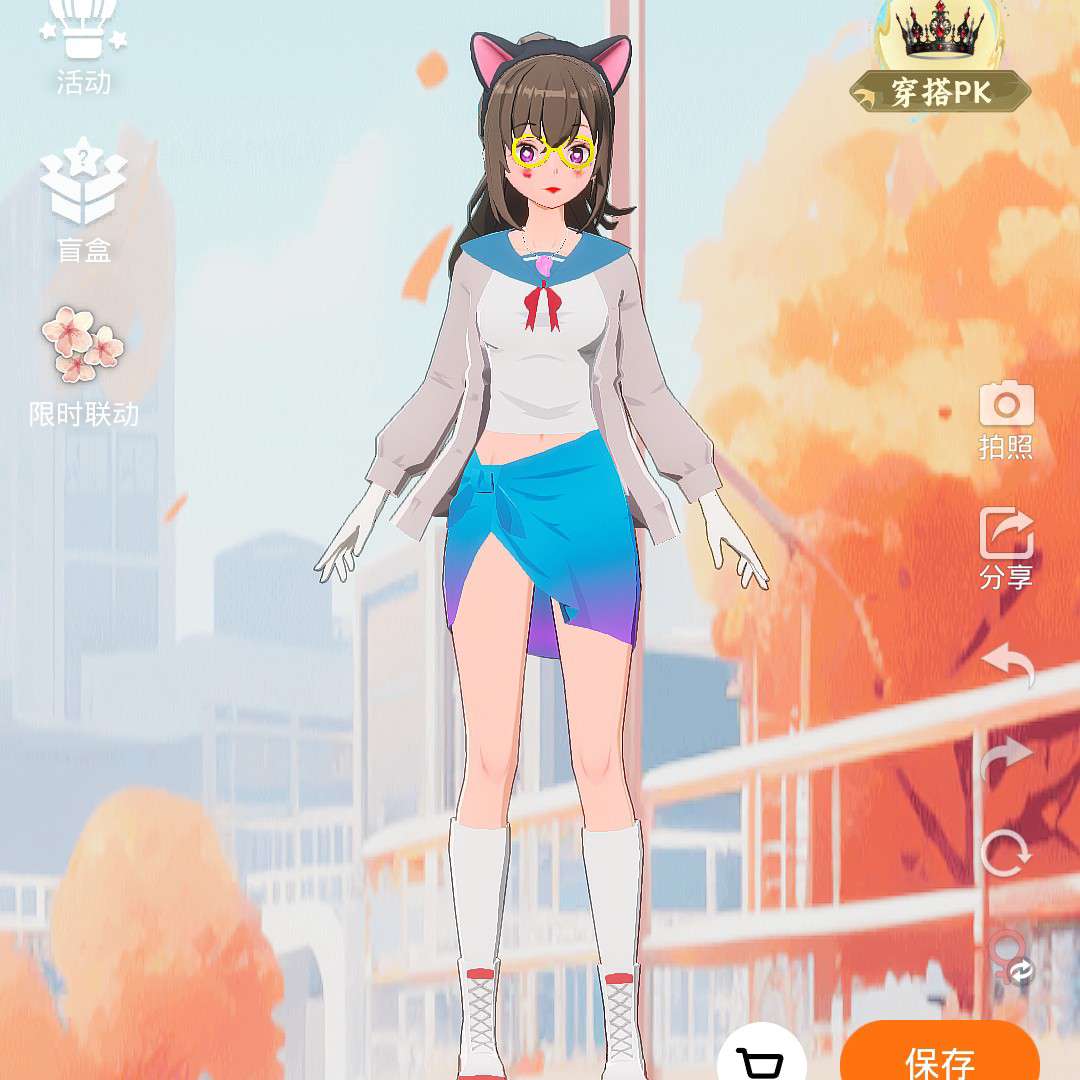
Task: Undo the last outfit change
Action: tap(1006, 664)
